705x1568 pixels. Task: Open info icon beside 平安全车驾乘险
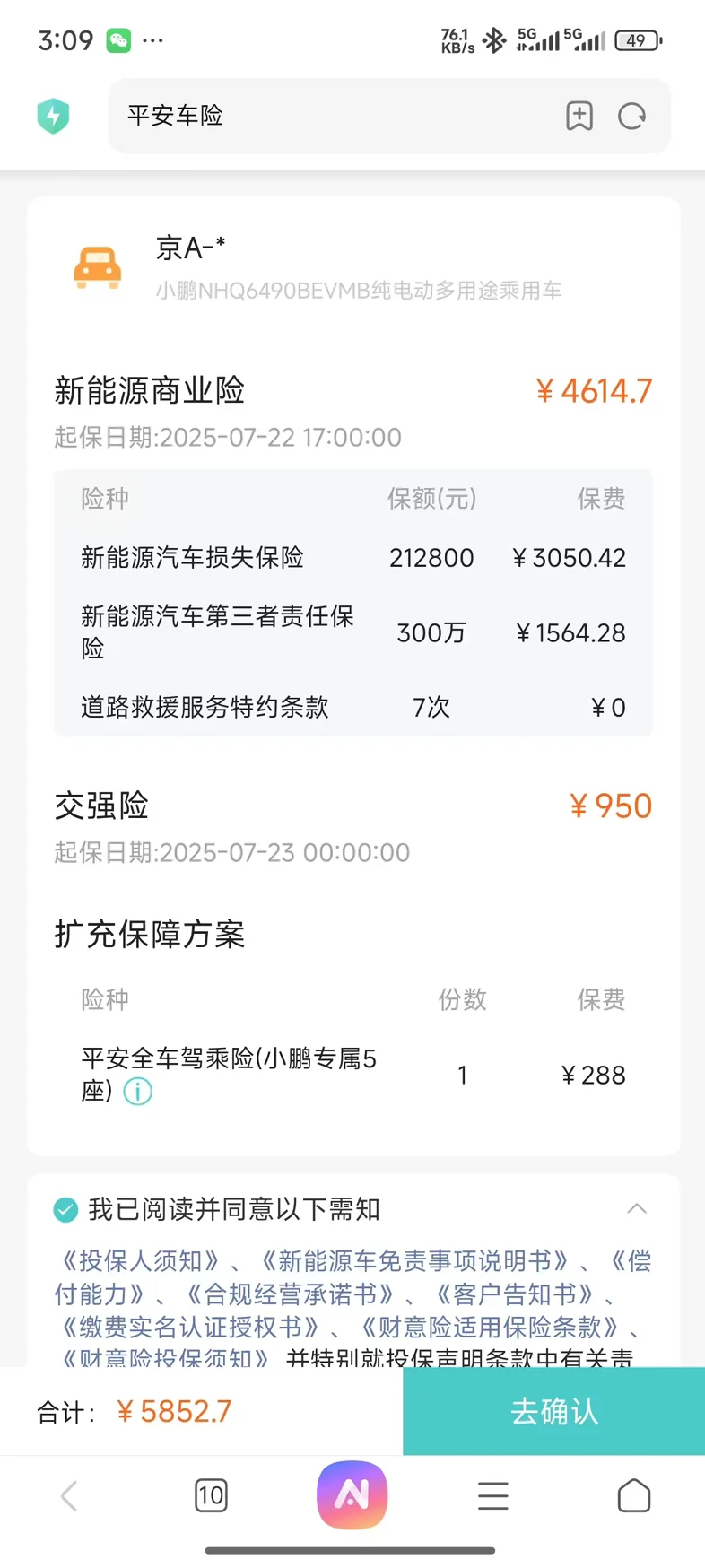coord(137,1092)
